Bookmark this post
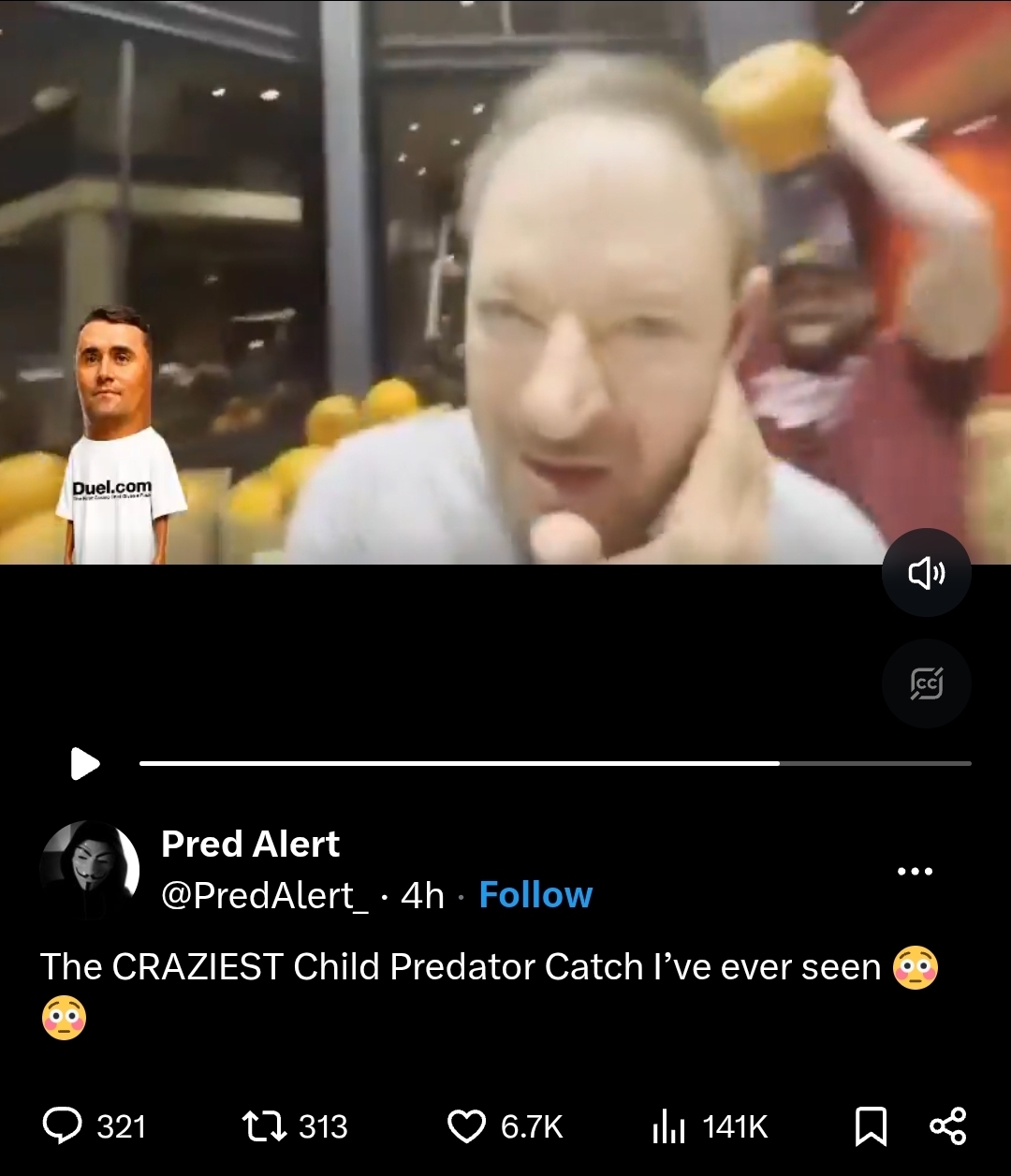 point(871,1126)
